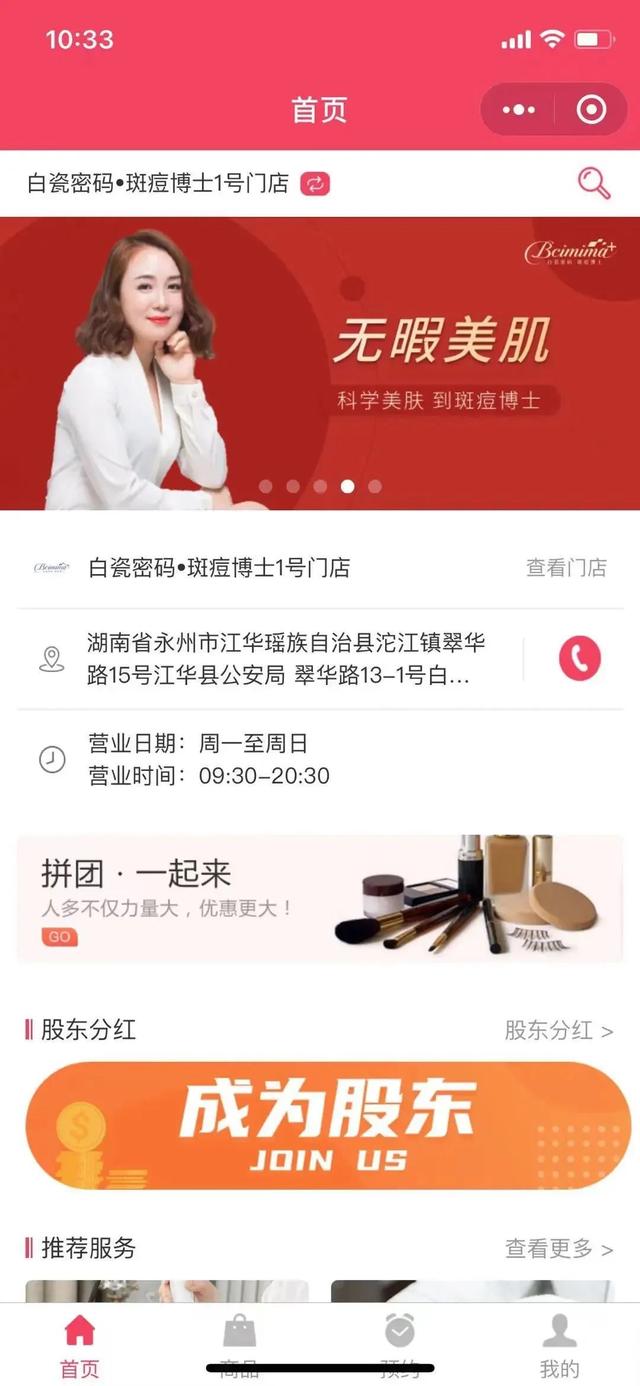The width and height of the screenshot is (640, 1386).
Task: Tap the 股东分红 link with arrow
Action: point(558,1030)
